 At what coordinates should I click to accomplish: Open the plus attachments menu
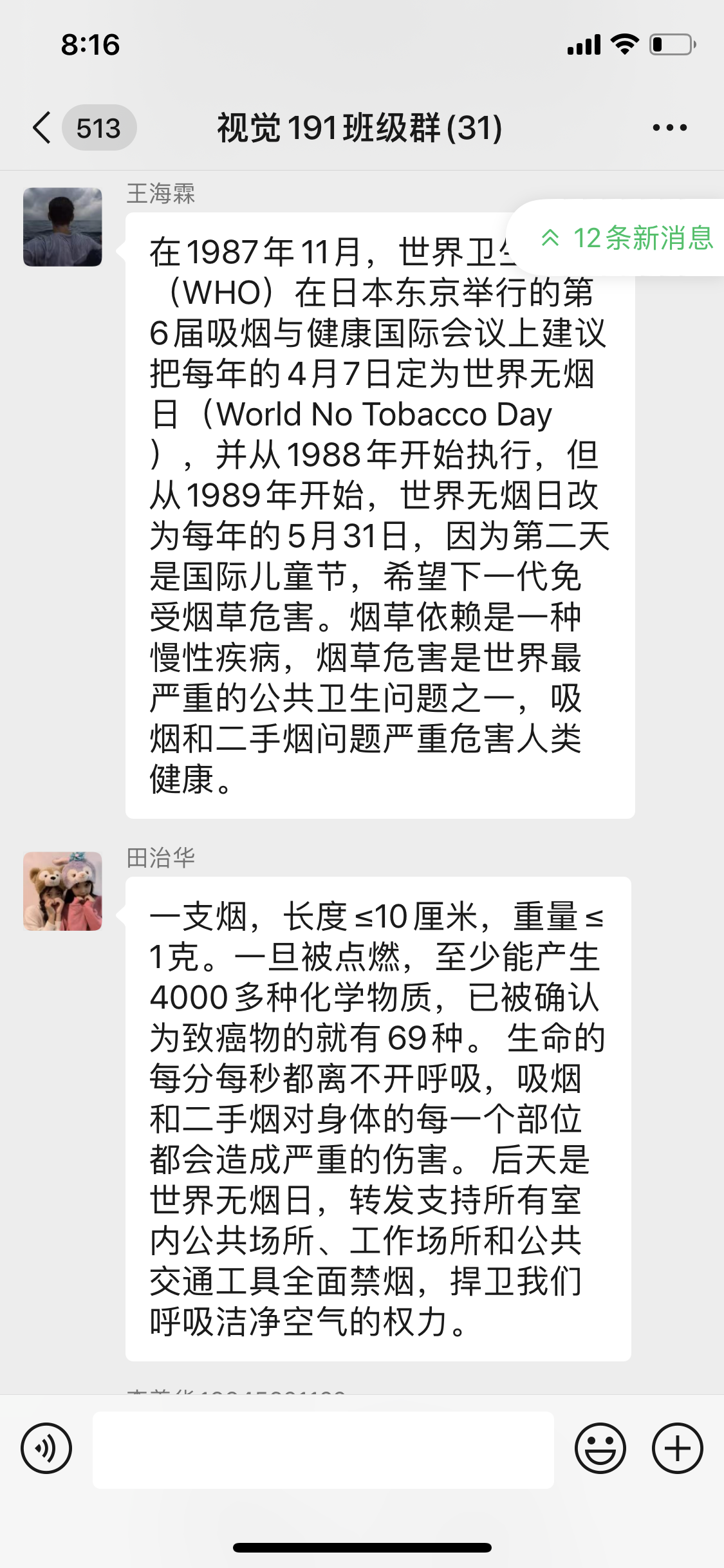677,1448
